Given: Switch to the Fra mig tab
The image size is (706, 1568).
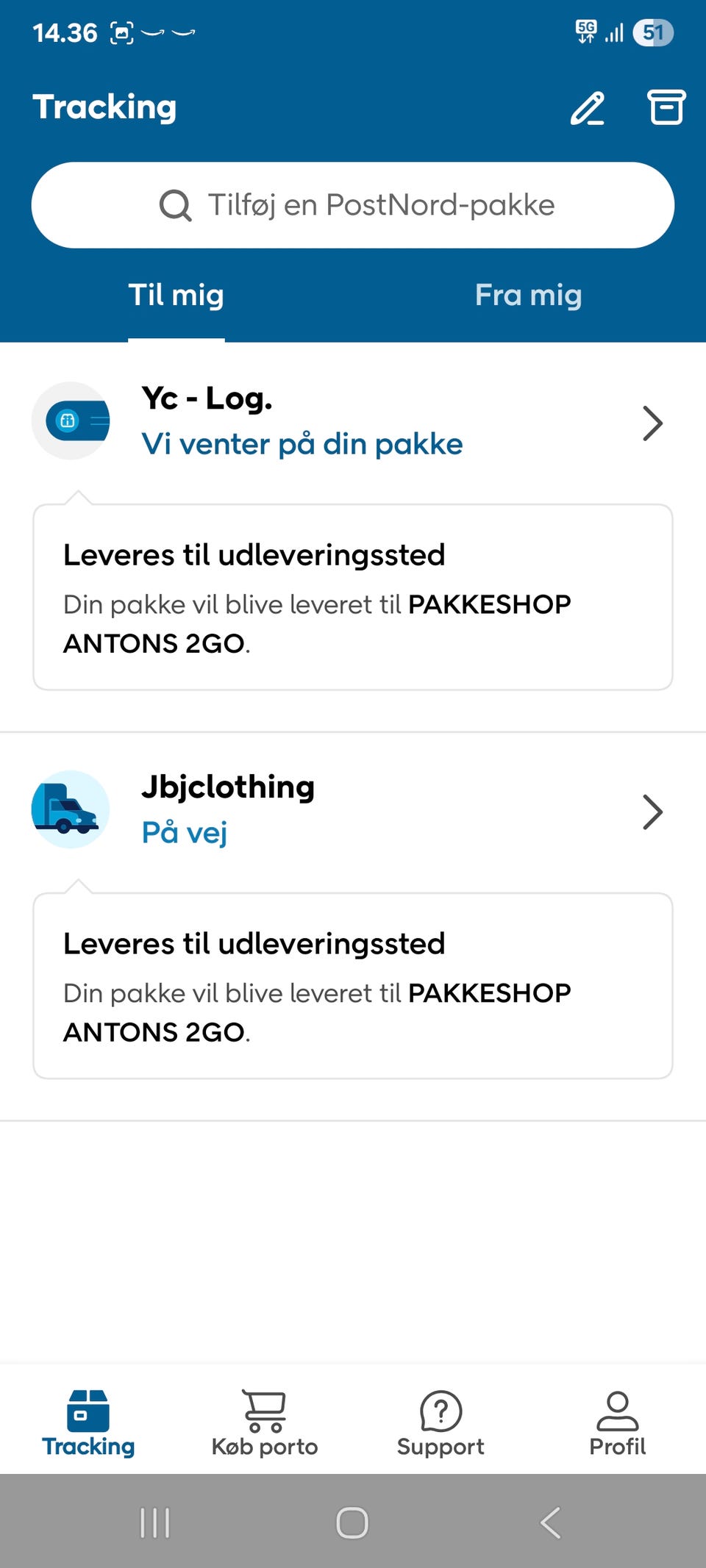Looking at the screenshot, I should (528, 296).
